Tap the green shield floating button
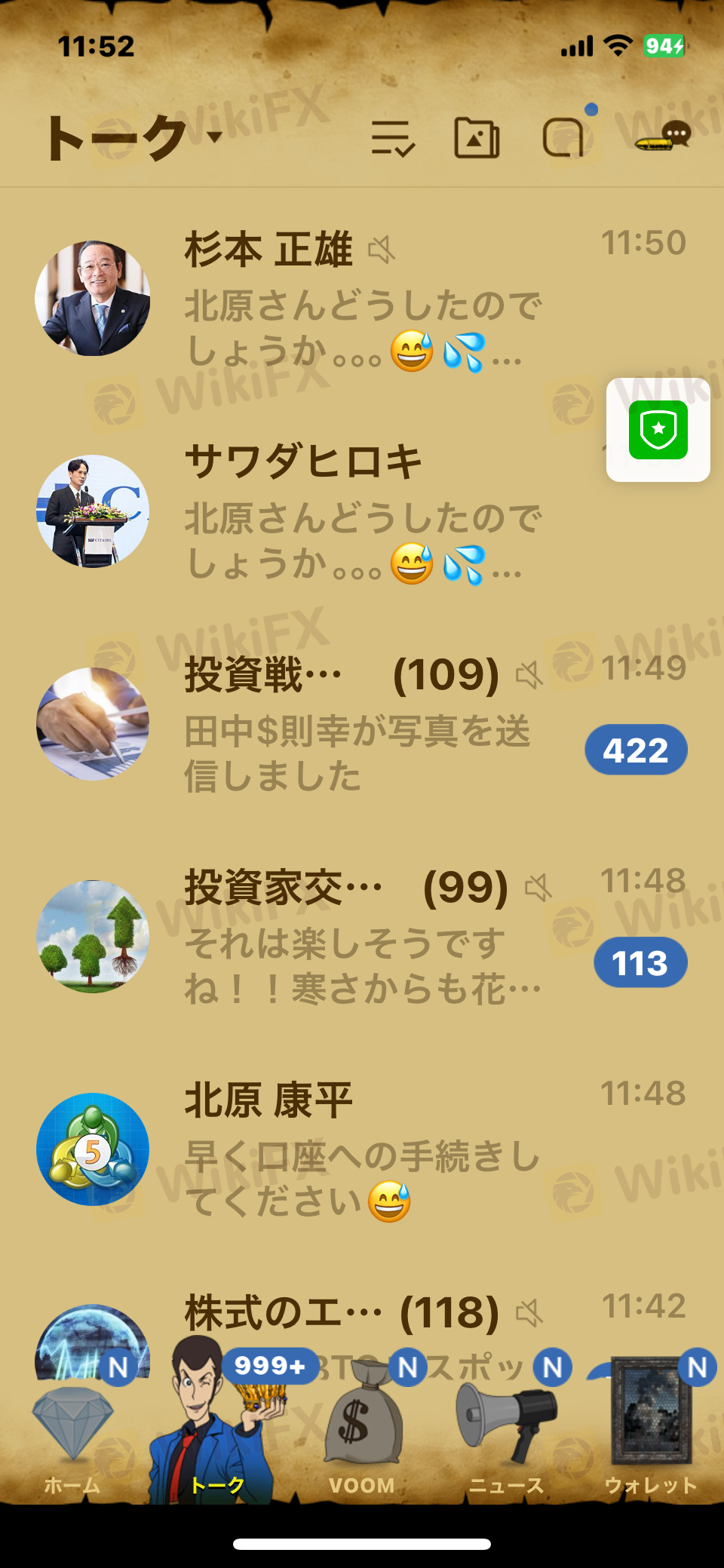 [x=658, y=430]
